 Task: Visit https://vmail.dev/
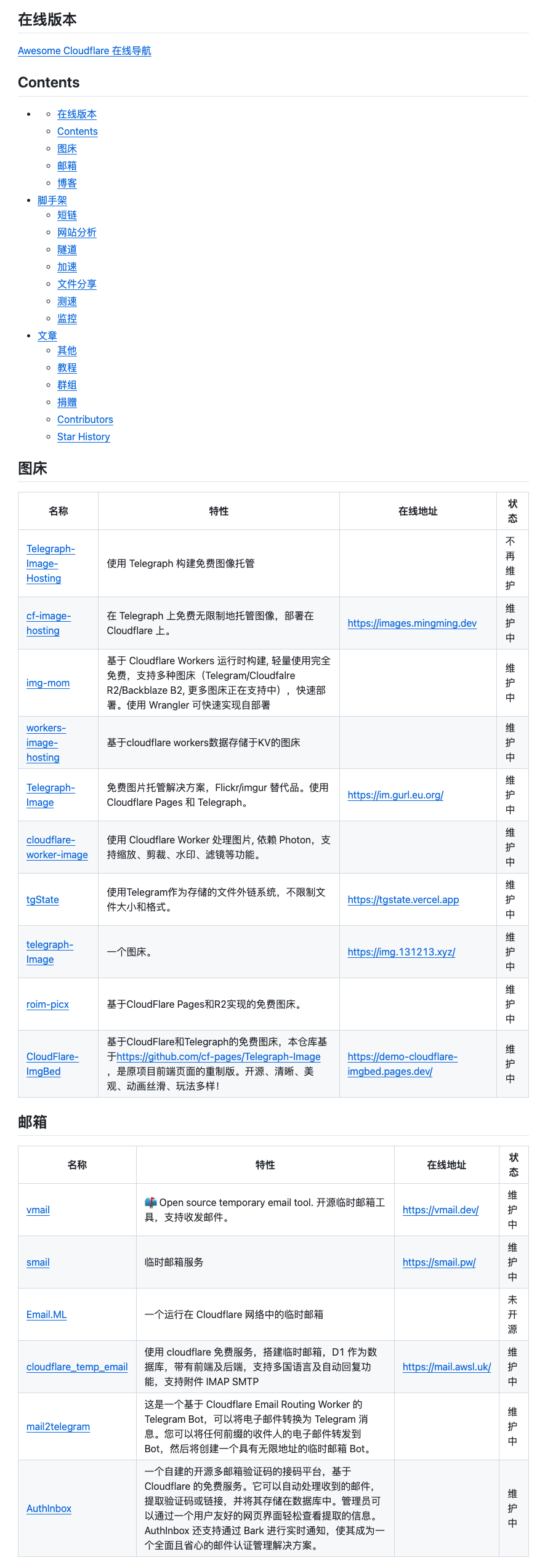(x=440, y=1210)
